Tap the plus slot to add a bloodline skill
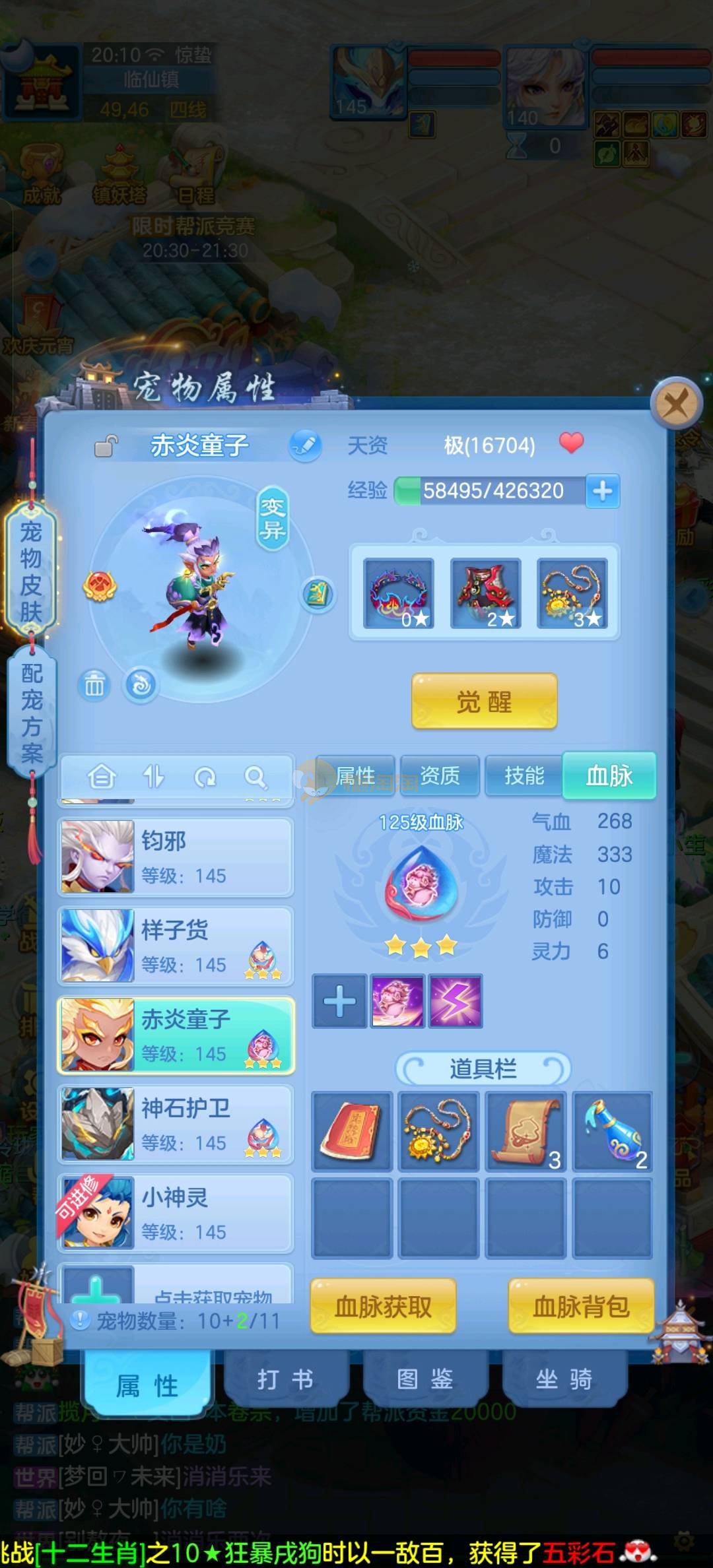Image resolution: width=713 pixels, height=1568 pixels. click(x=339, y=1001)
